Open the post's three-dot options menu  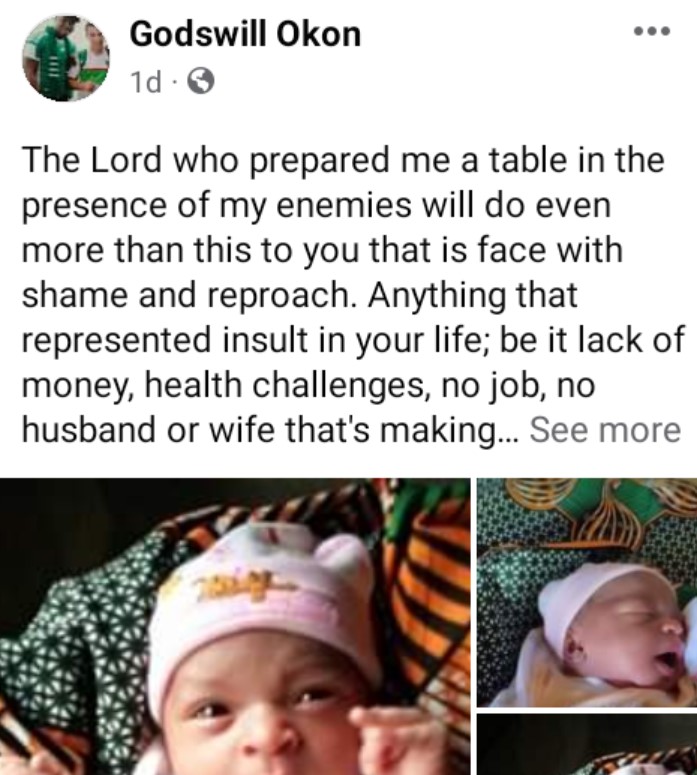tap(651, 31)
